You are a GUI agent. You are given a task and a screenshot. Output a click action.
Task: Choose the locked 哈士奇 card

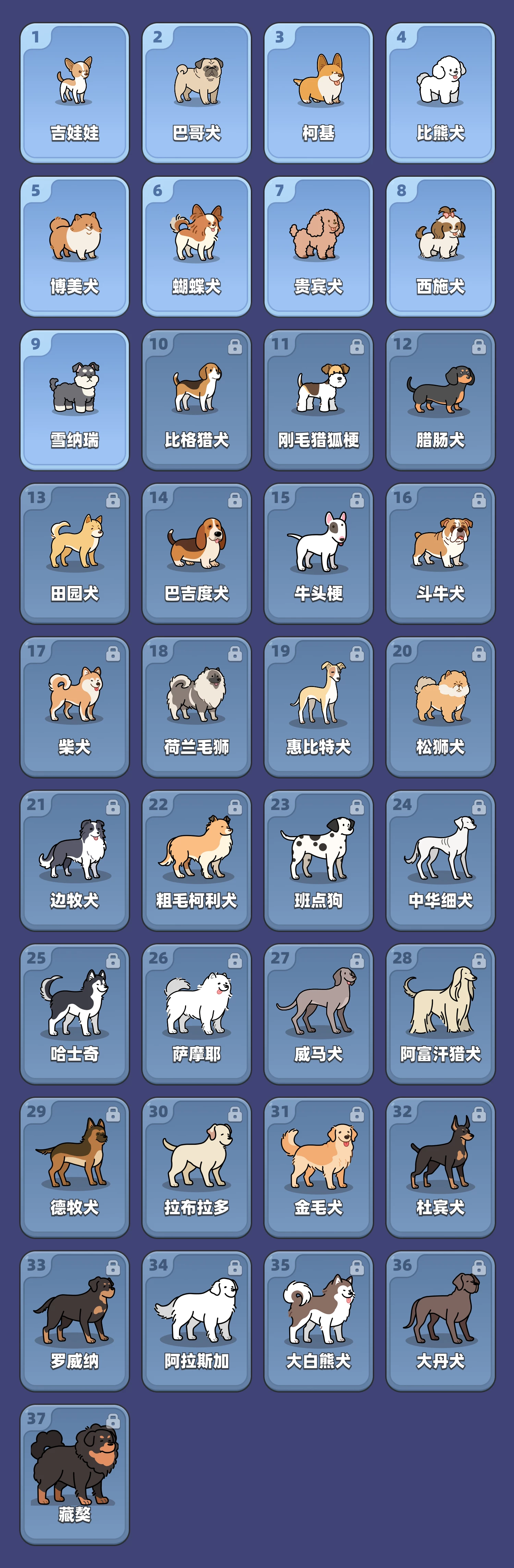[75, 1014]
